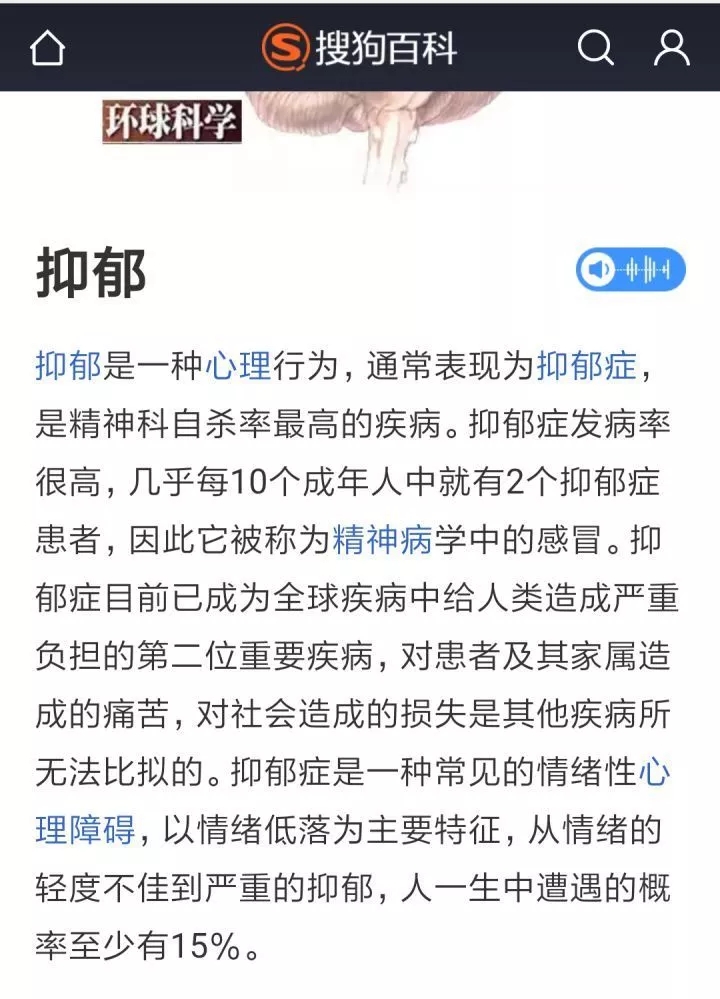Screen dimensions: 720x999
Task: Open the user account icon
Action: 671,47
